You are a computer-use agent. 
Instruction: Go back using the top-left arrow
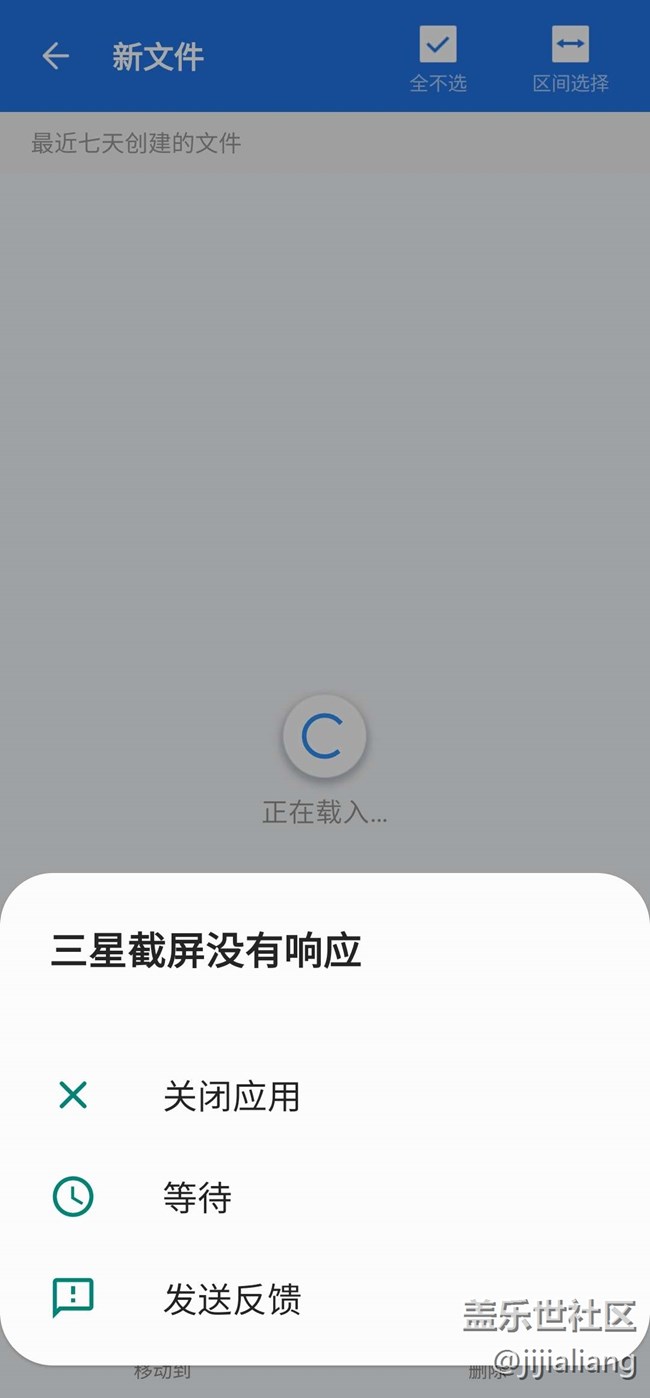click(x=56, y=56)
